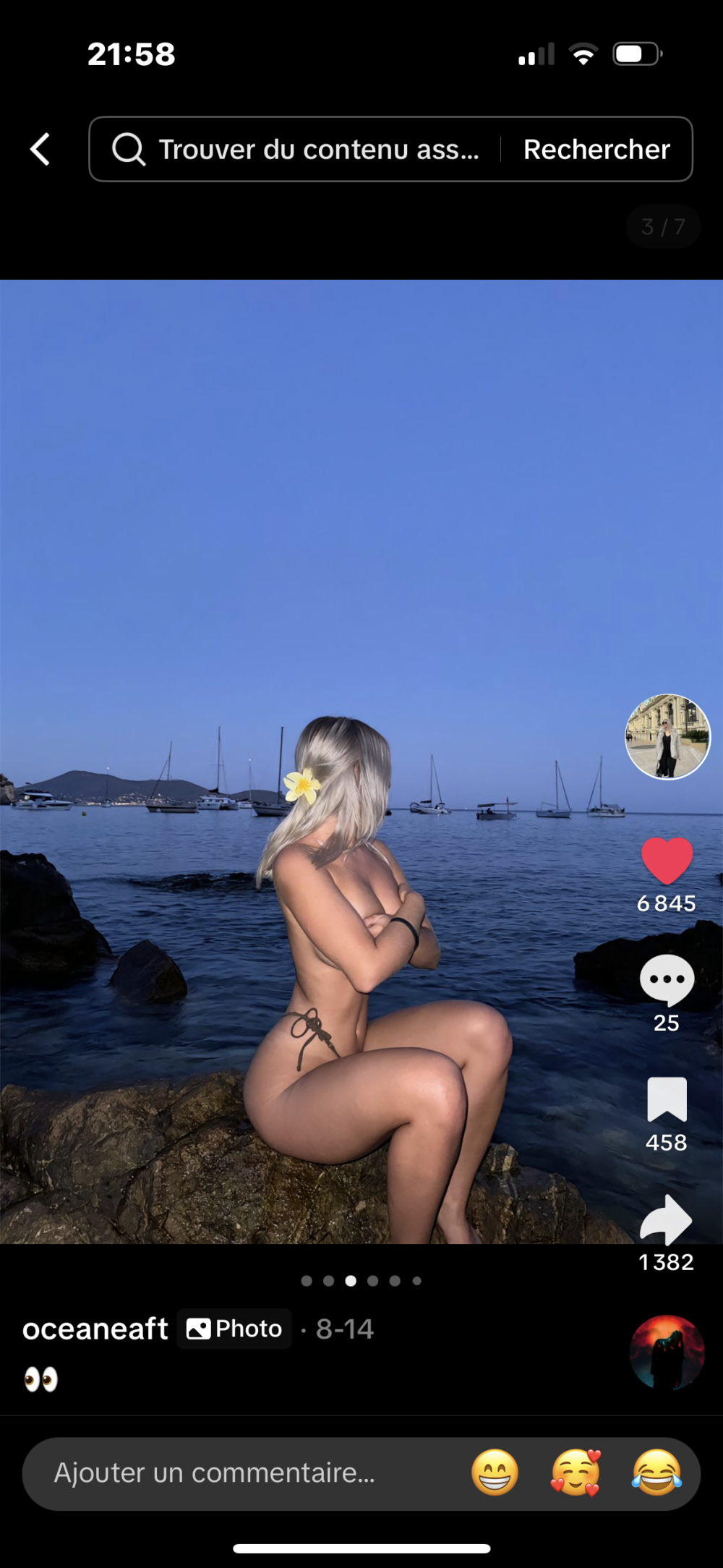Share the post via arrow icon
Viewport: 723px width, 1568px height.
tap(667, 1220)
